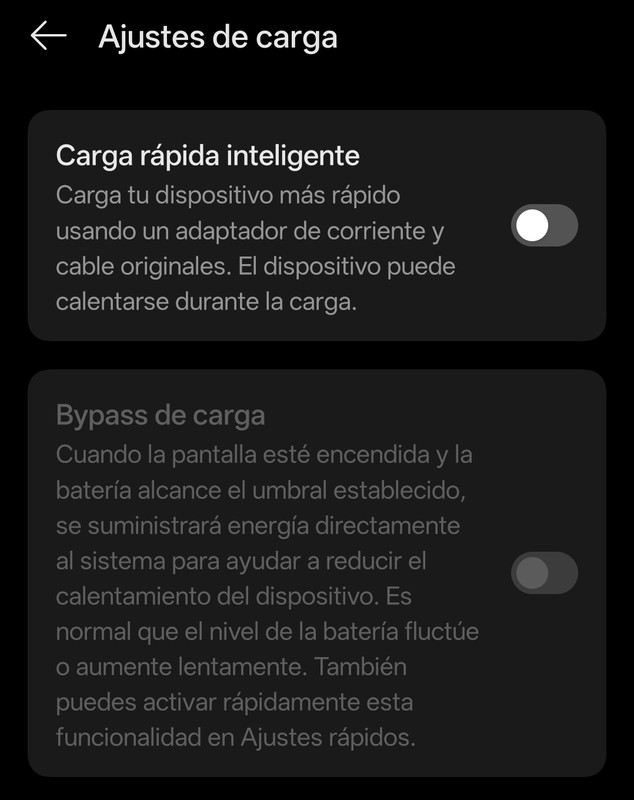The height and width of the screenshot is (800, 634).
Task: Enable Carga rápida inteligente switch
Action: tap(544, 225)
